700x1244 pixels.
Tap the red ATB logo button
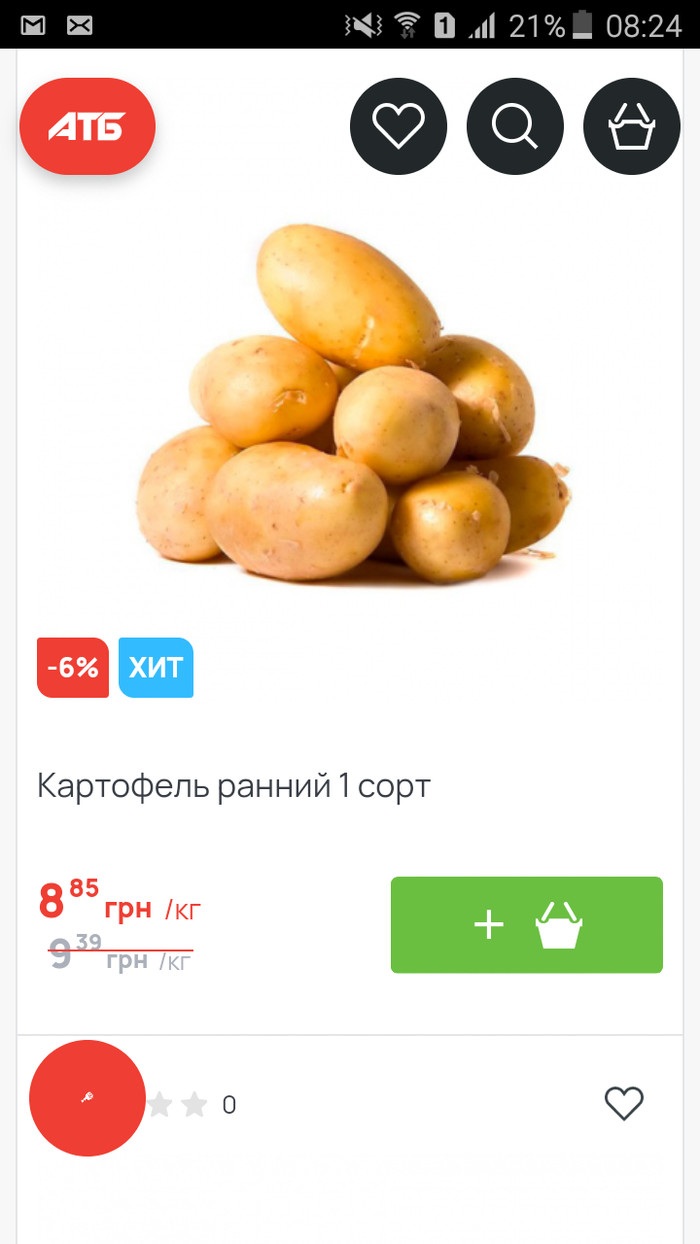(87, 127)
